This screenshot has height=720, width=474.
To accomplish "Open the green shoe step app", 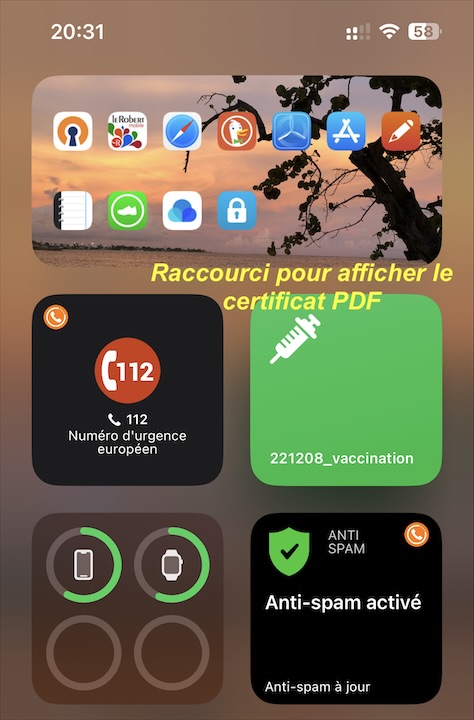I will coord(127,210).
